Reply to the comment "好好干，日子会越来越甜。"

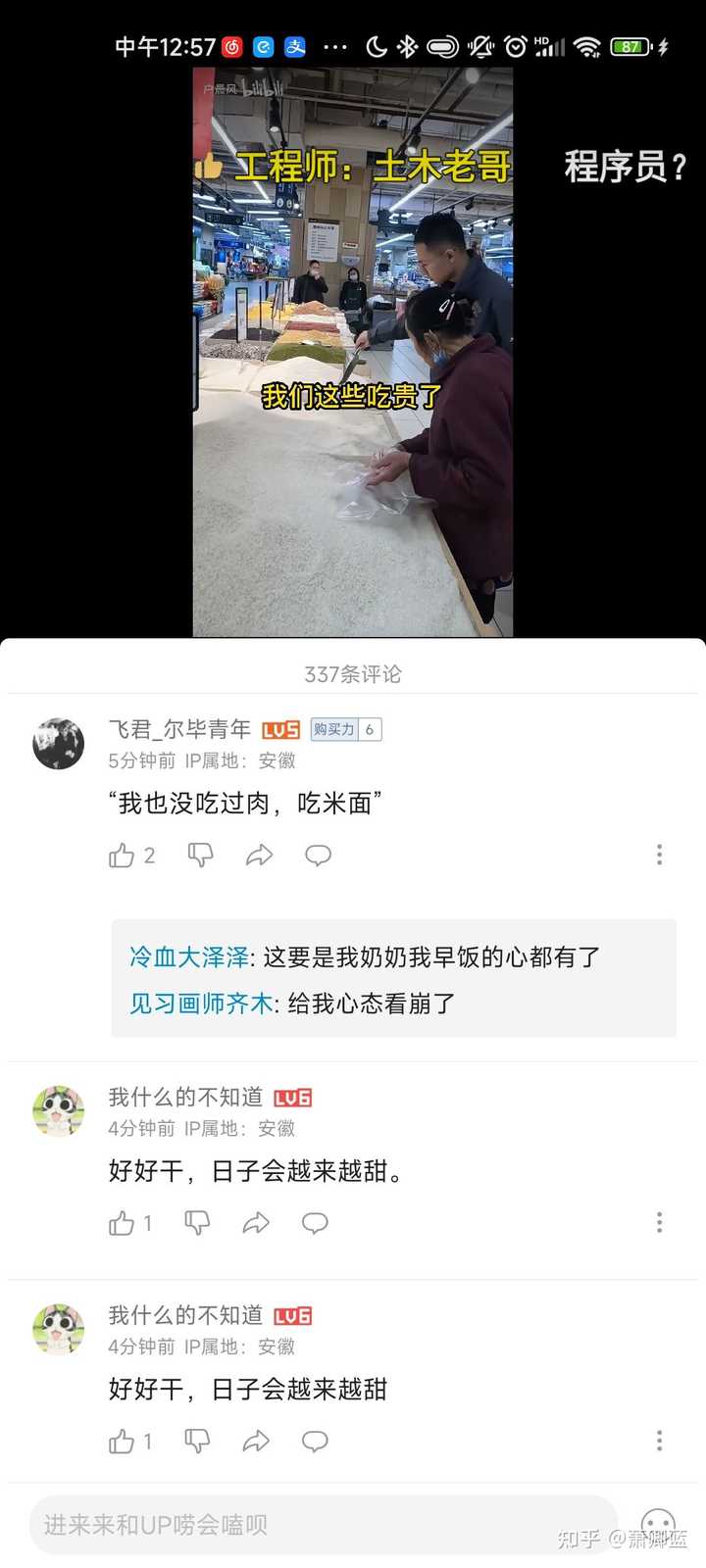(315, 1223)
